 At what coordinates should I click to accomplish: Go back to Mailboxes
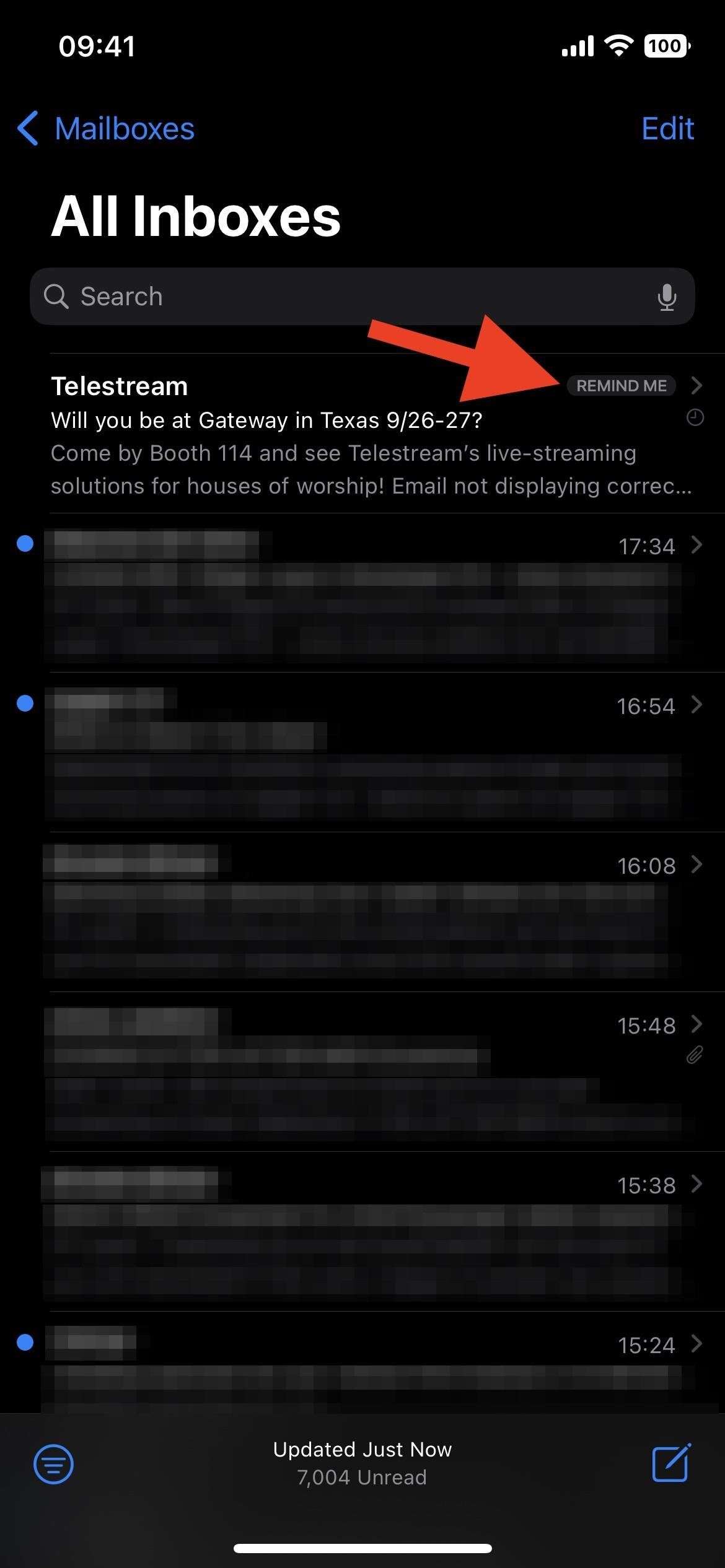click(x=105, y=129)
